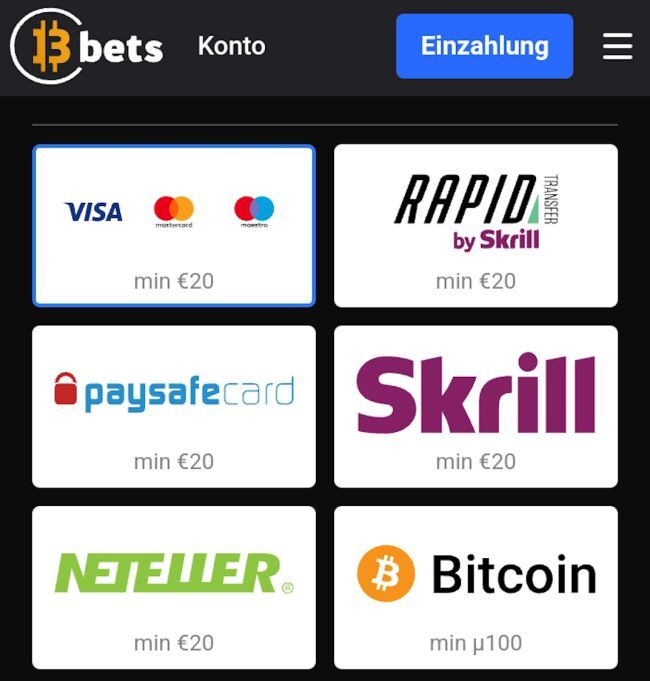This screenshot has height=681, width=650.
Task: Open the Konto section
Action: tap(231, 46)
